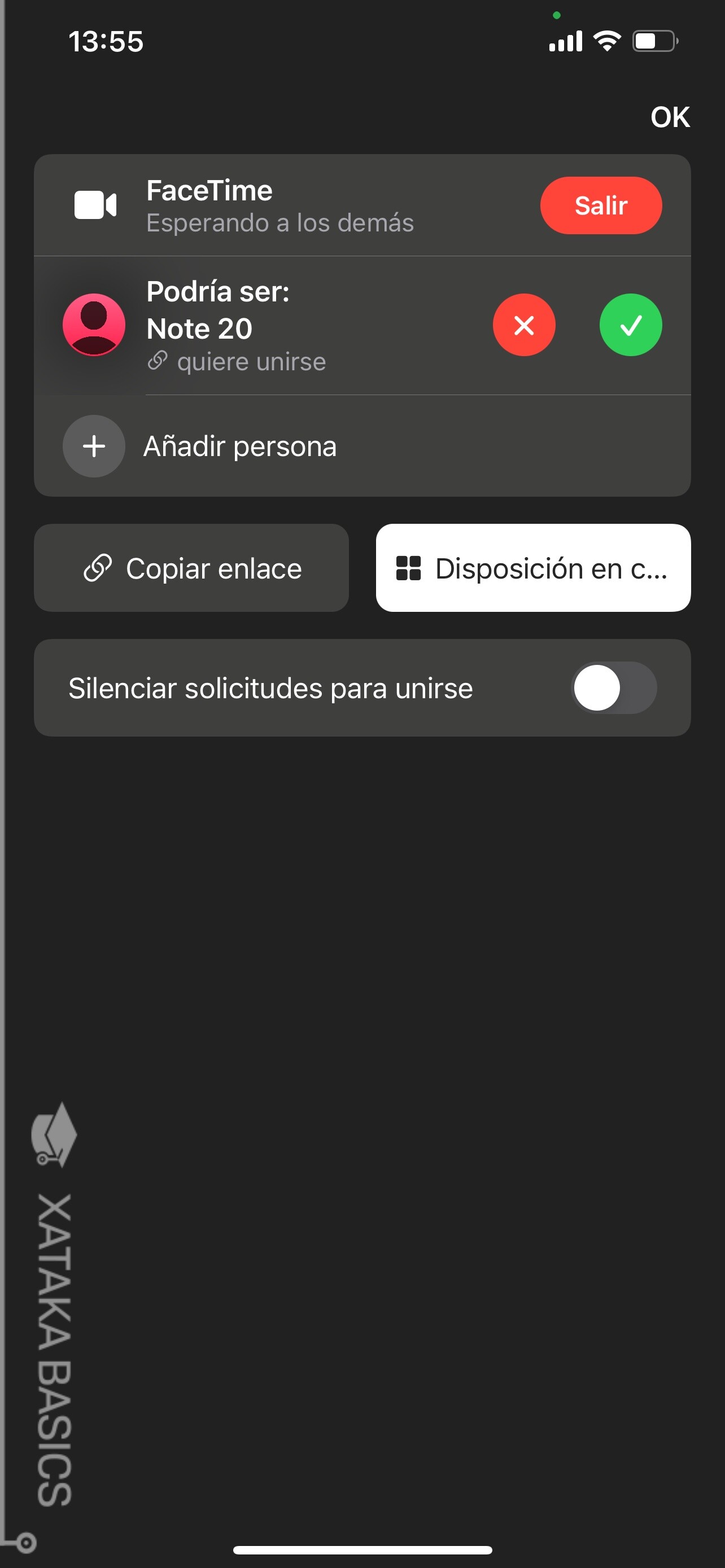The width and height of the screenshot is (725, 1568).
Task: Dismiss the panel with OK
Action: pyautogui.click(x=670, y=116)
